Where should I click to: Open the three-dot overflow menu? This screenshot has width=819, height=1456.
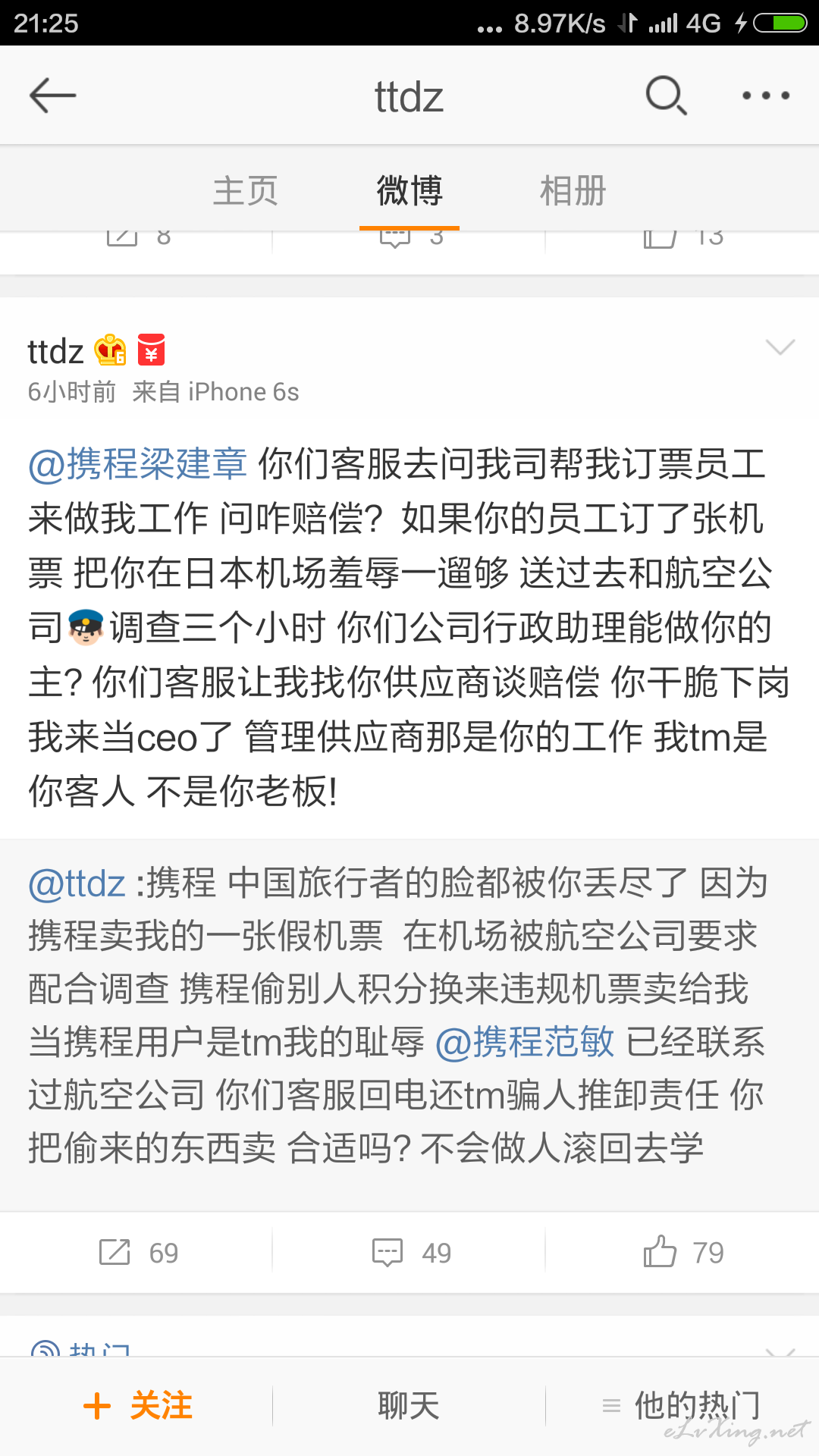pos(766,96)
